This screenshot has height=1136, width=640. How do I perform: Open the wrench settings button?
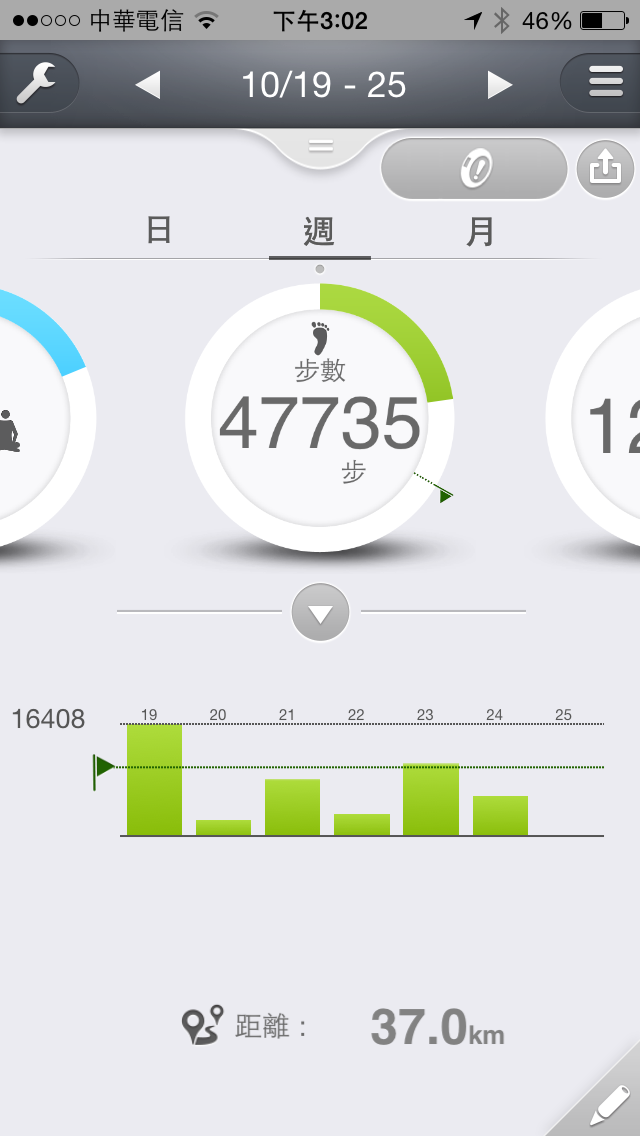pos(36,83)
